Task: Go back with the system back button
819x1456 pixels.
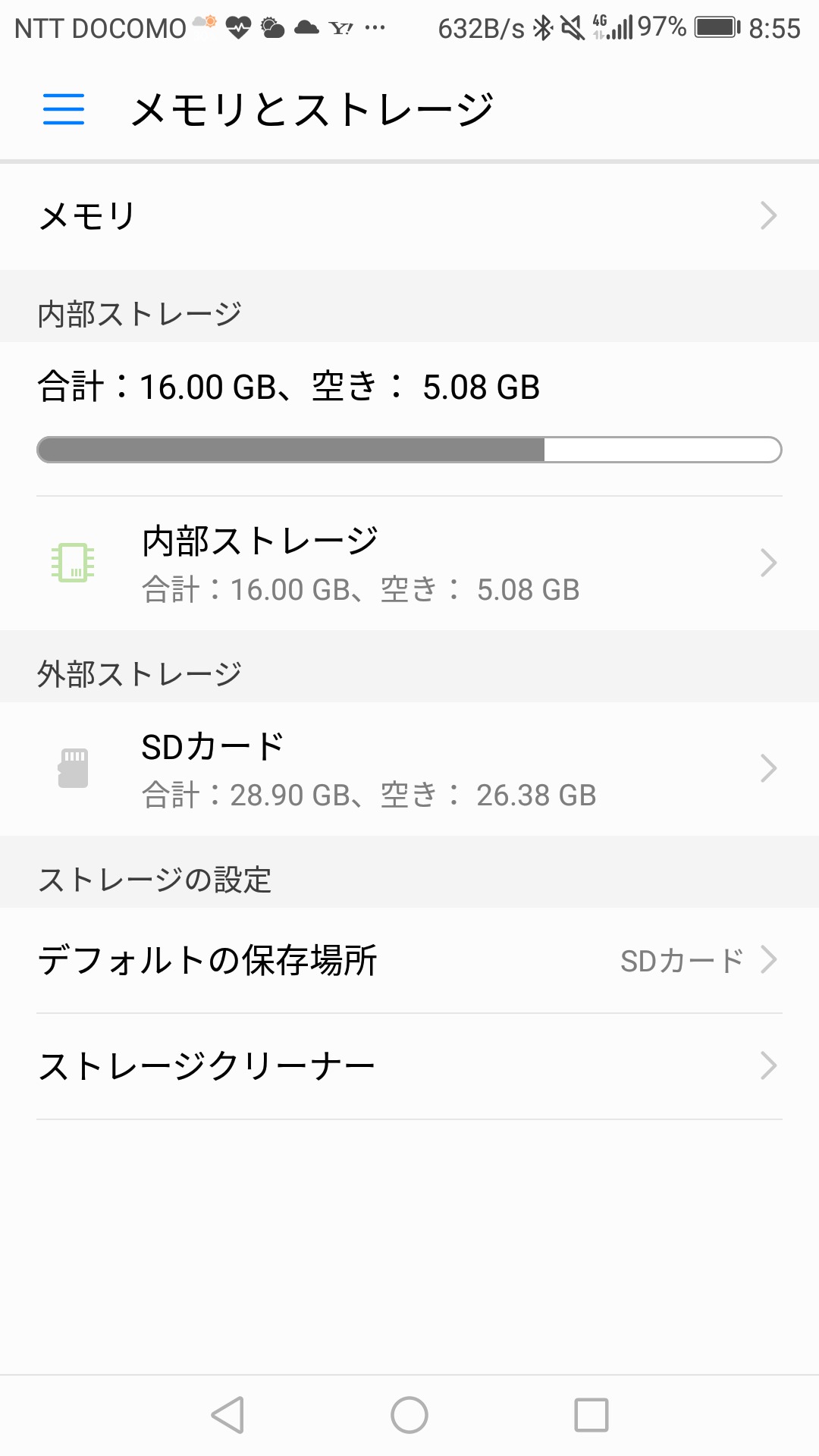Action: coord(227,1415)
